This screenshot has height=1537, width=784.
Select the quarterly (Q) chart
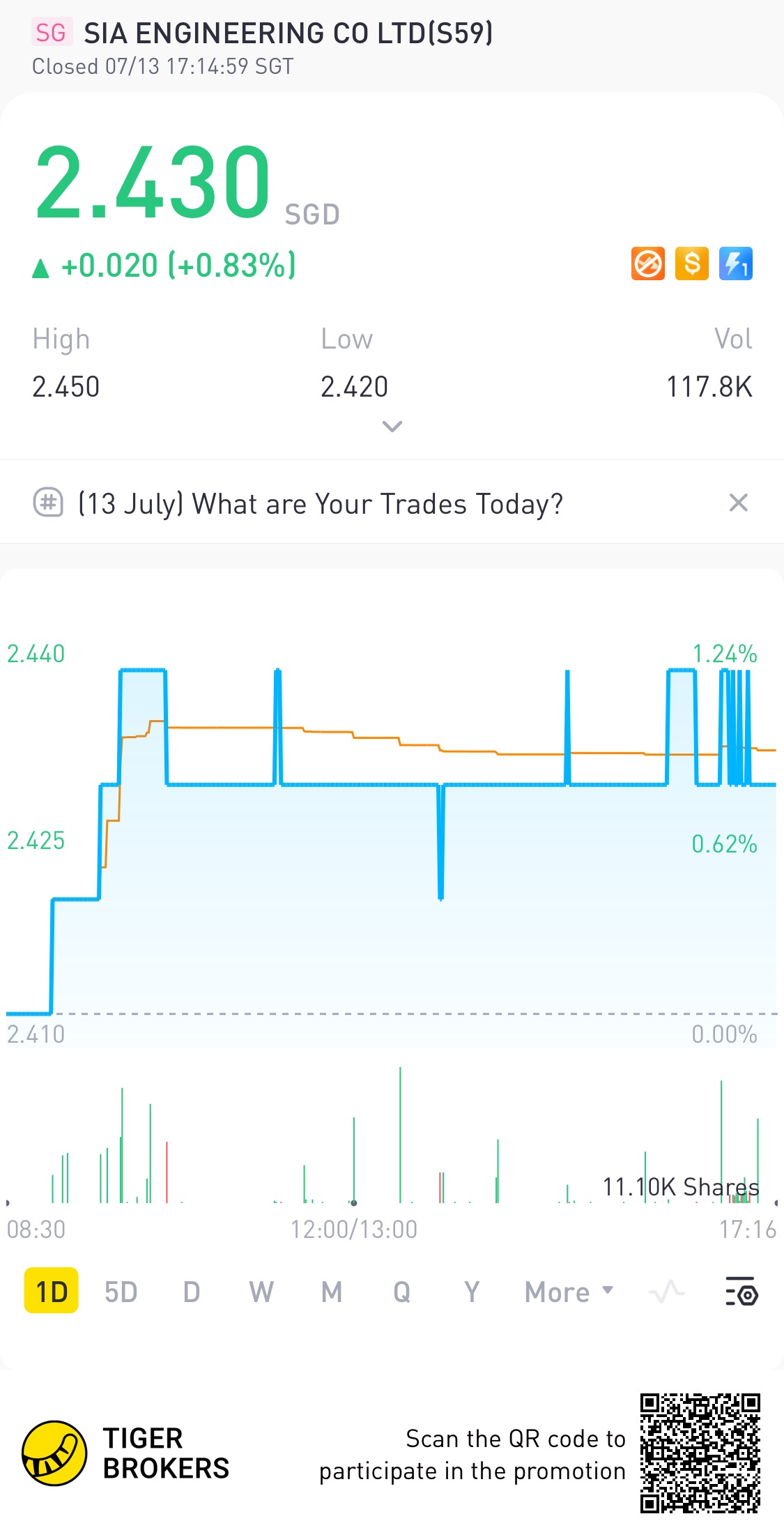click(x=401, y=1292)
